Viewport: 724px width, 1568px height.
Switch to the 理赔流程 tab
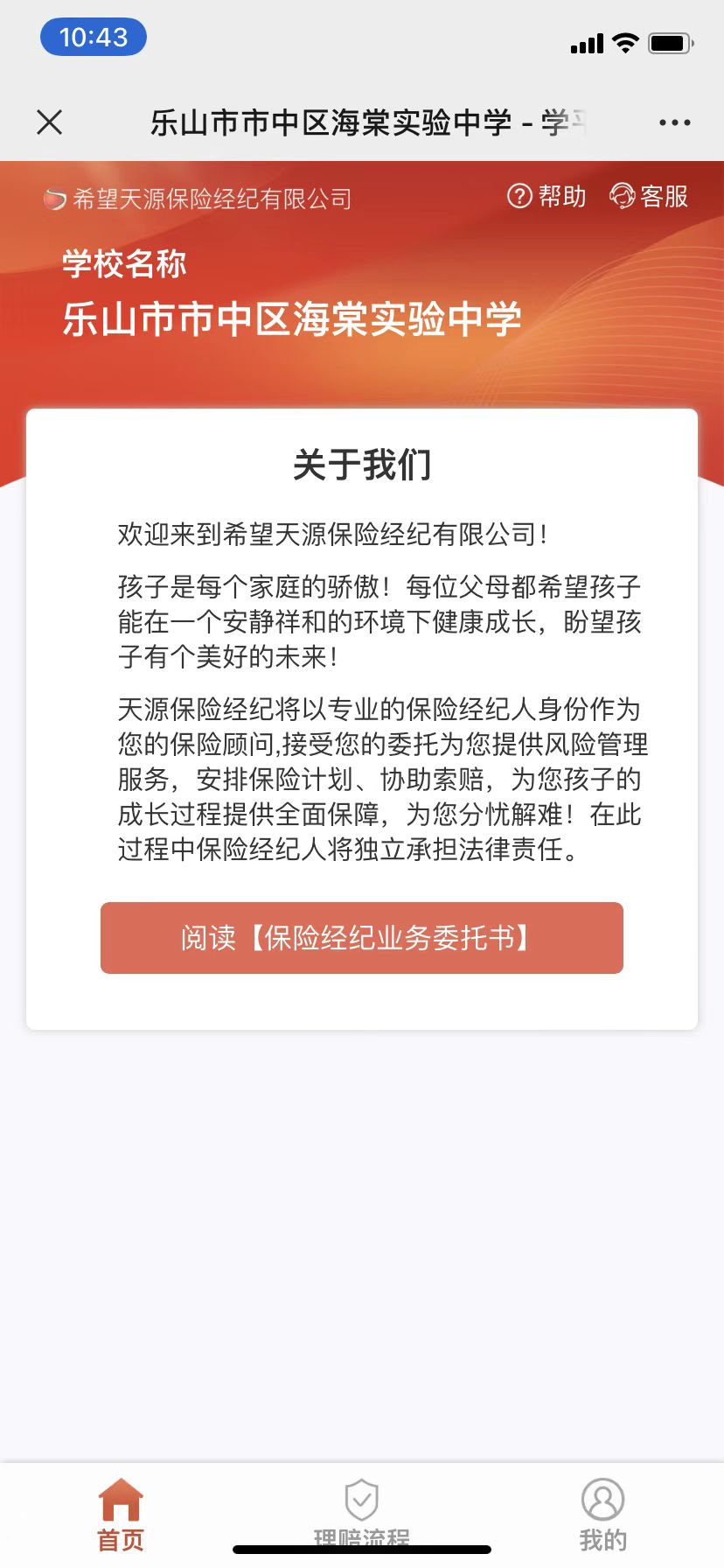362,1514
